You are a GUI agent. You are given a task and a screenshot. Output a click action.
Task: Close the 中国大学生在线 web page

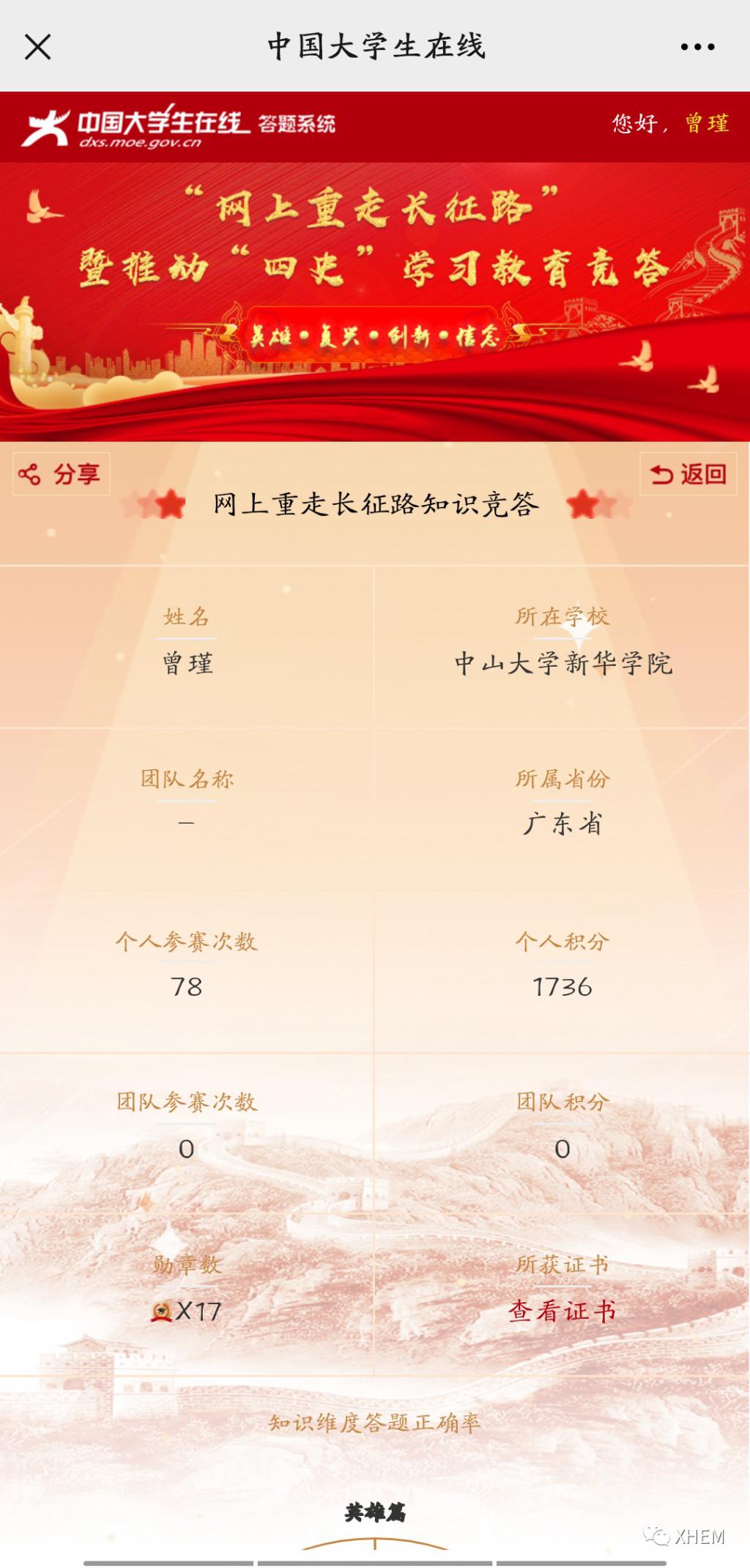tap(37, 47)
